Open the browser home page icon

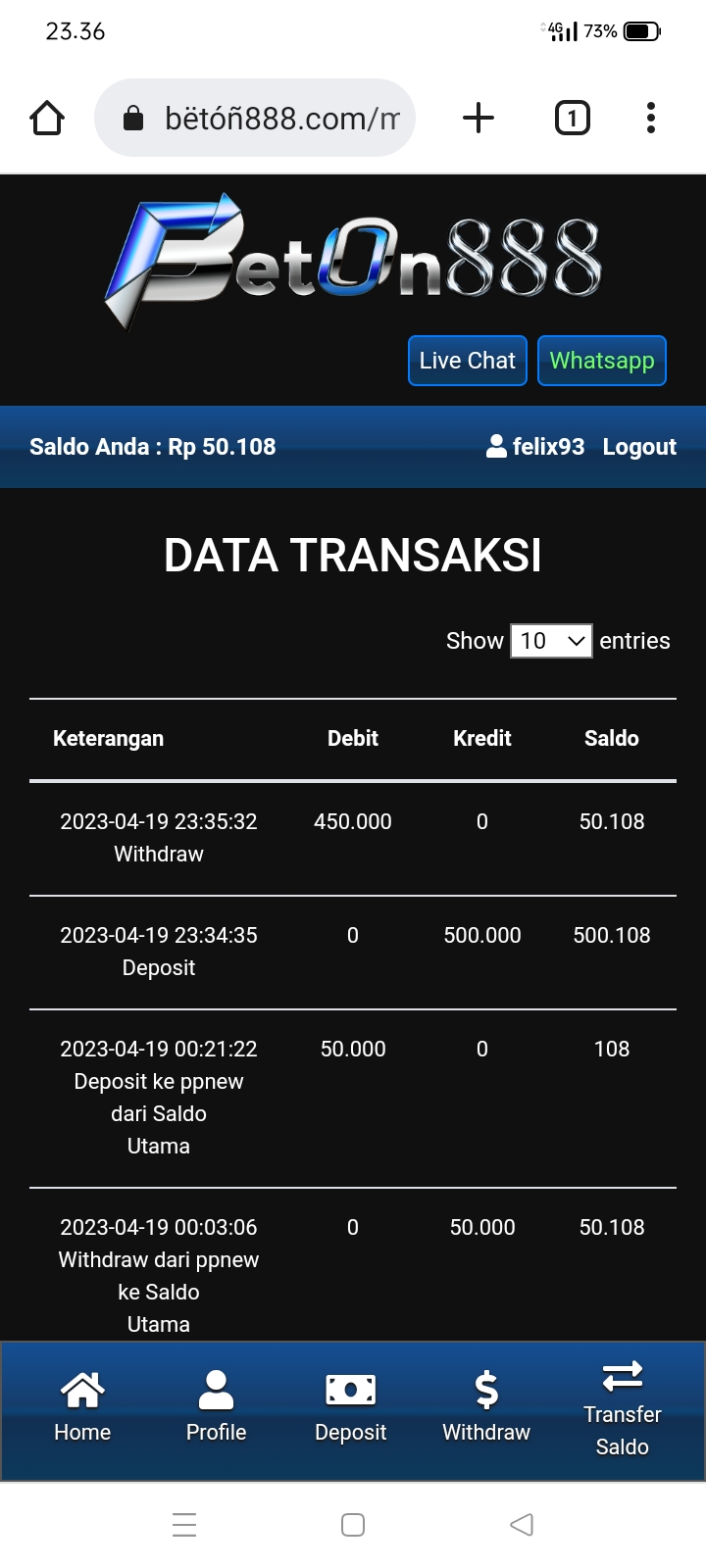click(x=47, y=119)
